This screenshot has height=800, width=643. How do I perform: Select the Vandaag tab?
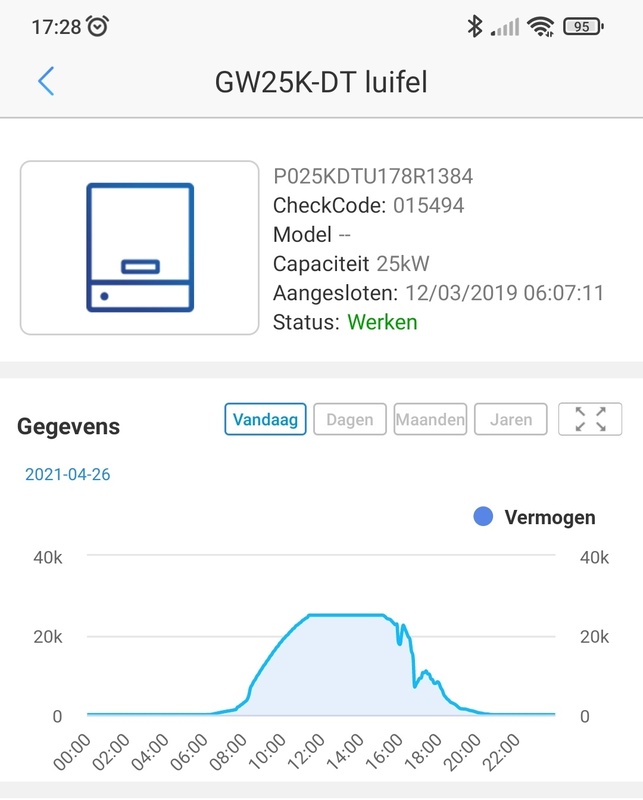265,420
